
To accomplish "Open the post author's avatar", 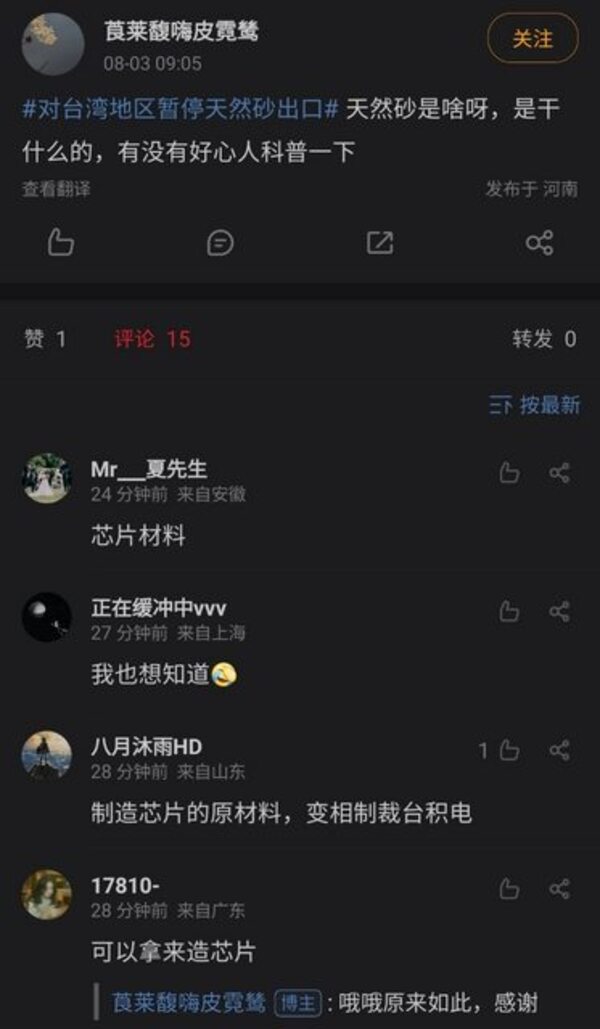I will coord(52,44).
